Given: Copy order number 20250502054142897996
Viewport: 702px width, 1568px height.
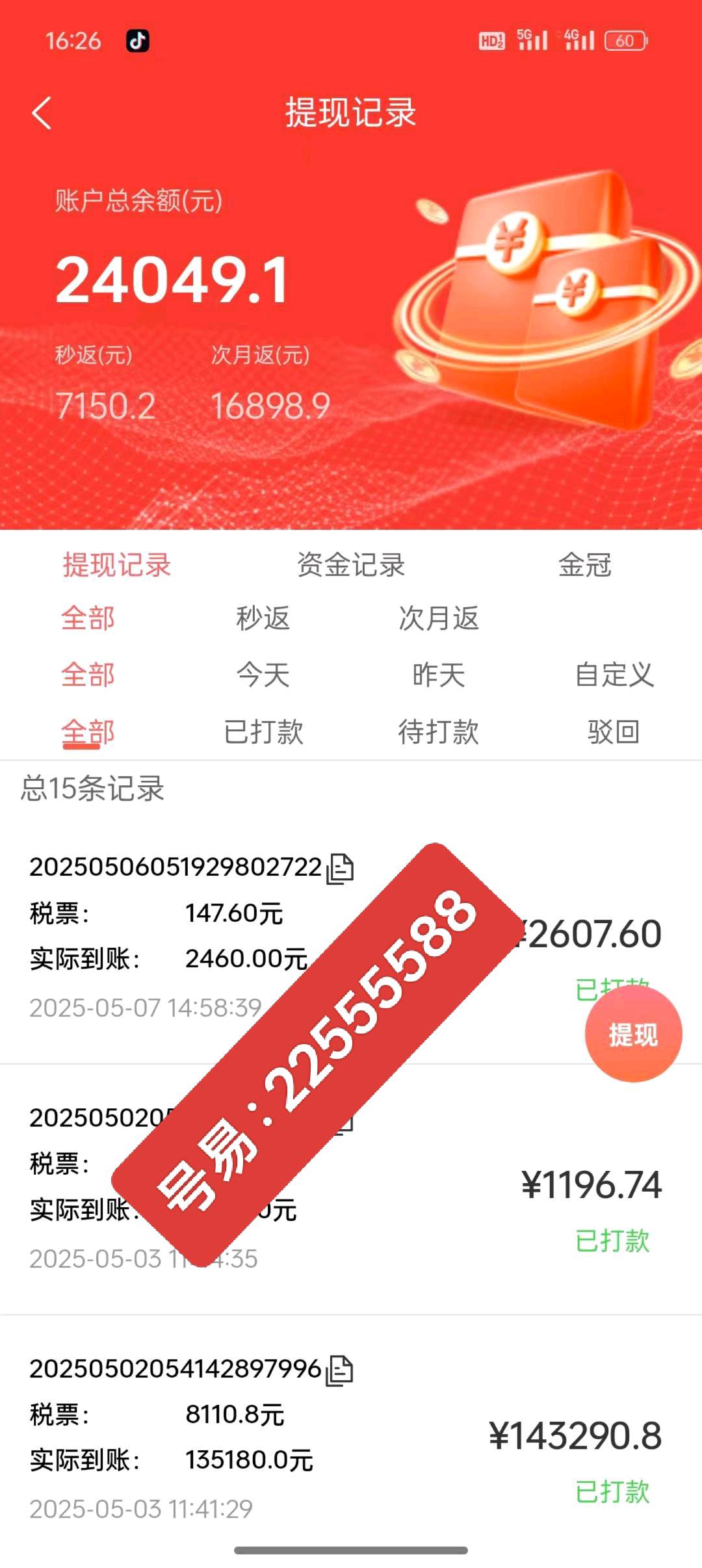Looking at the screenshot, I should point(339,1370).
